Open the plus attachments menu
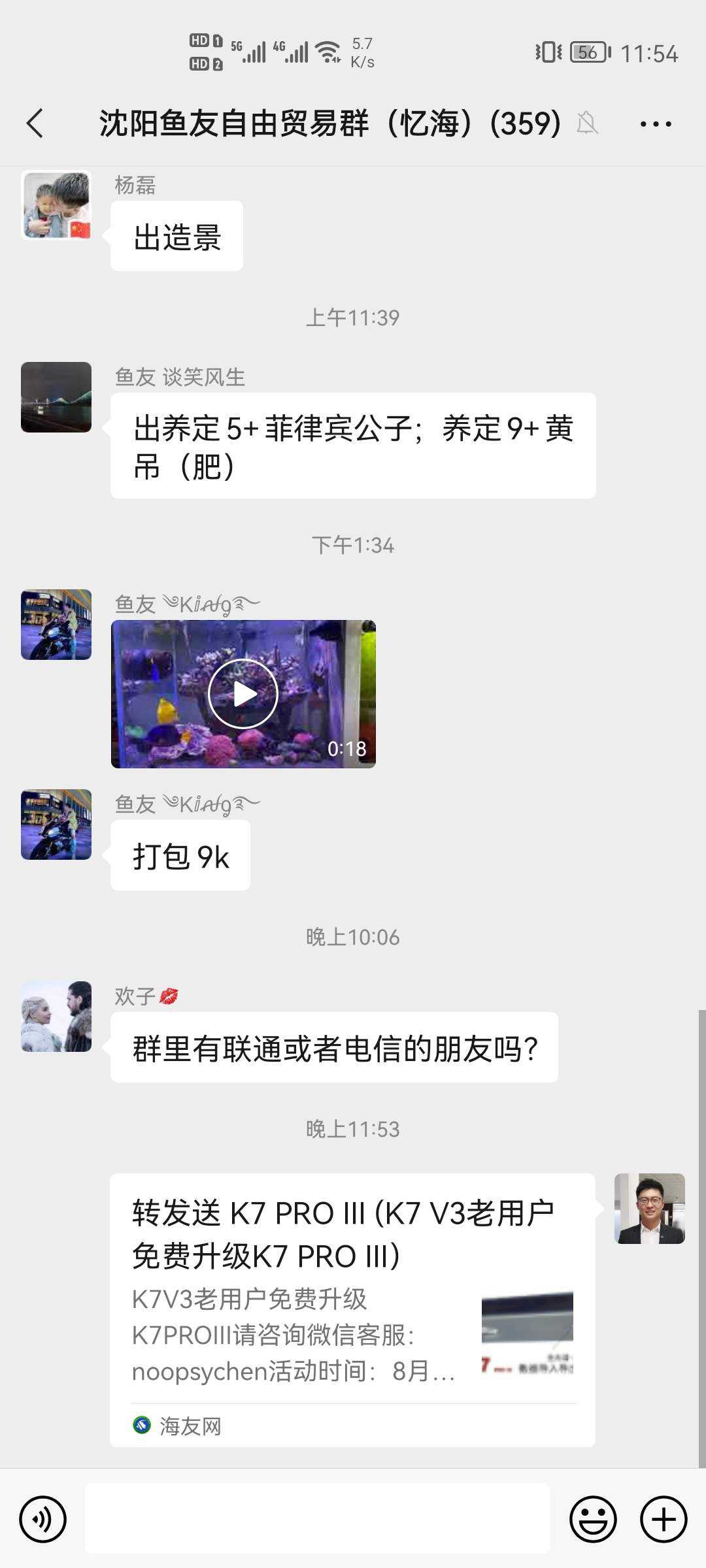 click(x=664, y=1519)
